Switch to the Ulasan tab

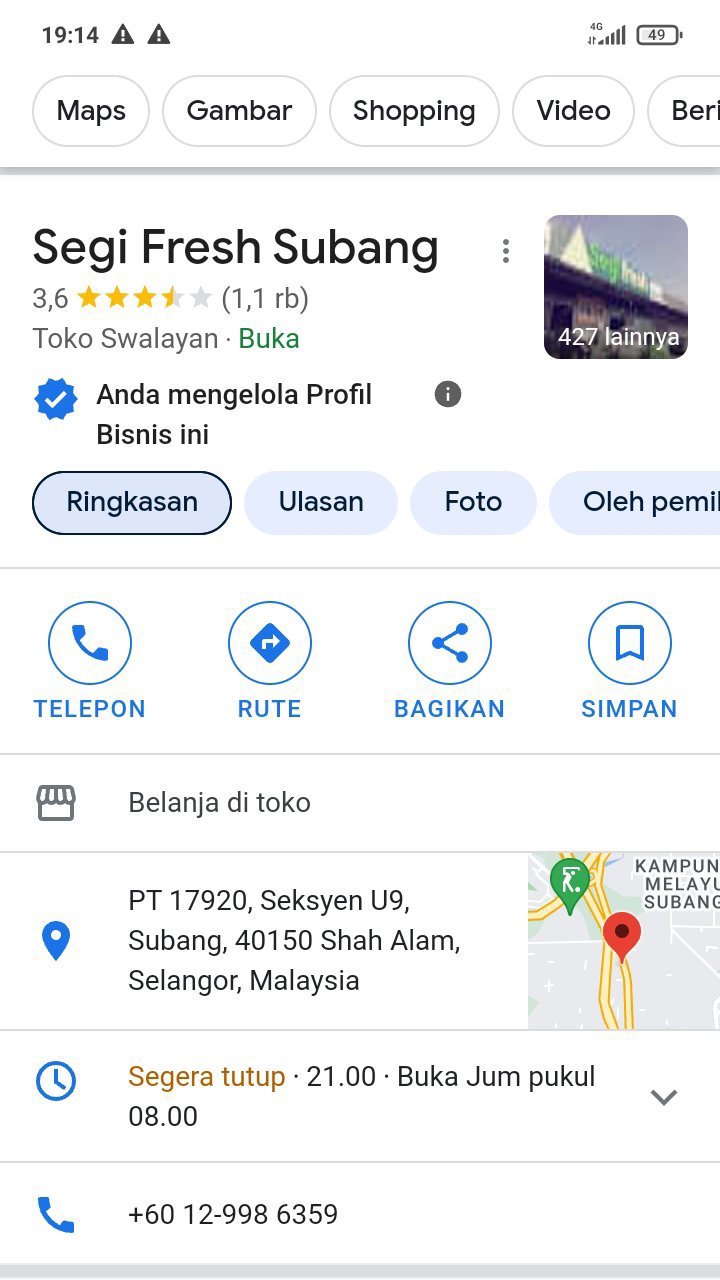pos(321,502)
